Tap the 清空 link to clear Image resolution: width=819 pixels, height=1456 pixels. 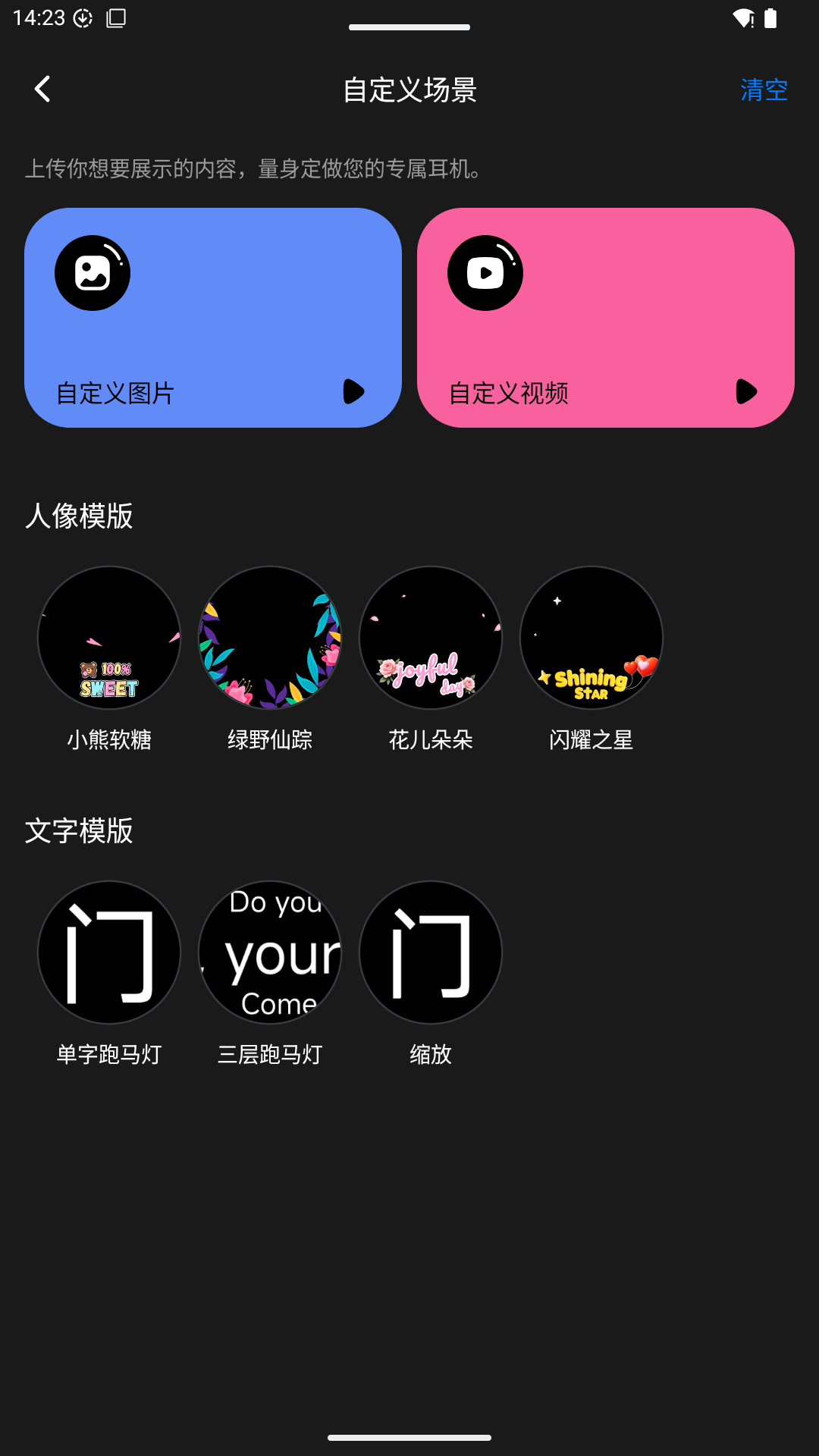pos(764,89)
